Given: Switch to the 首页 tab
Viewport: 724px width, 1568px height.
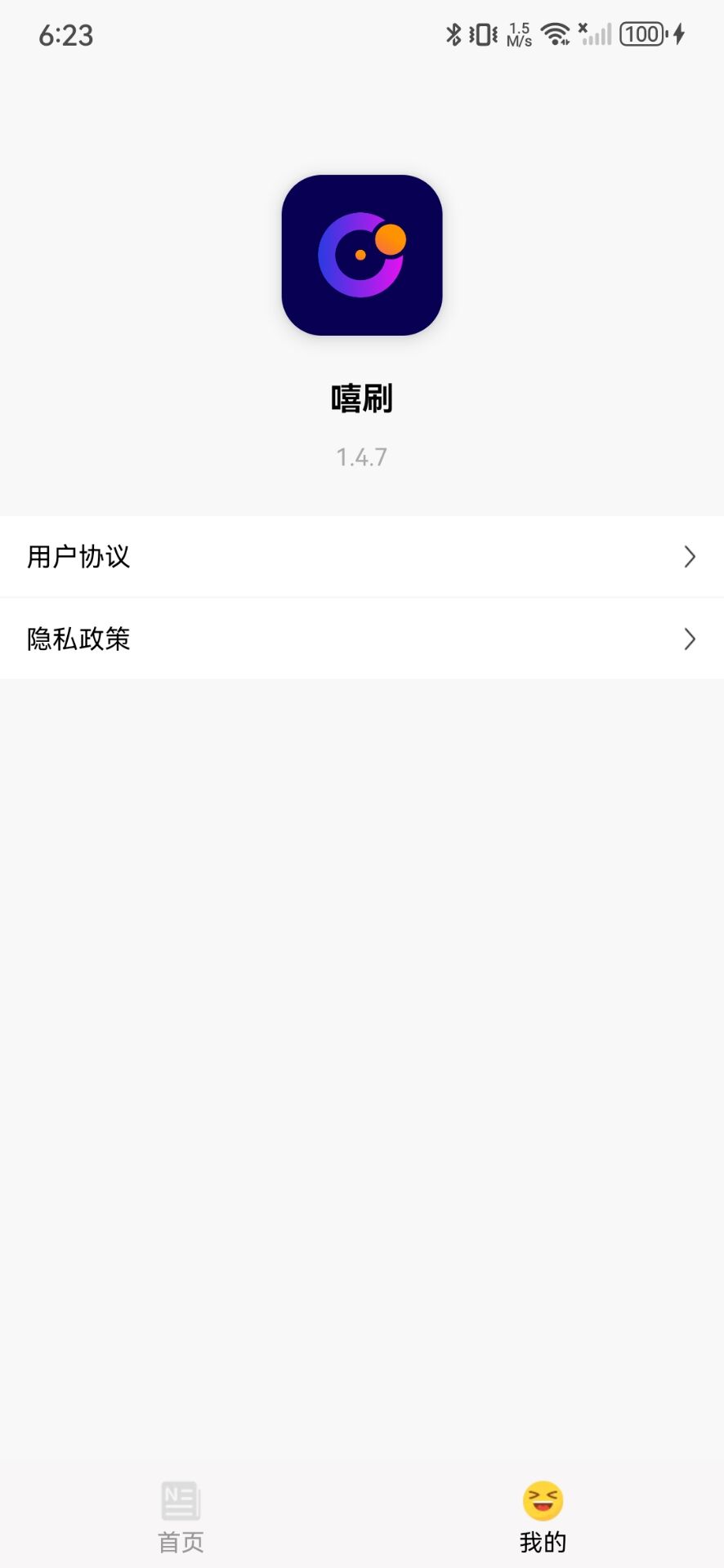Looking at the screenshot, I should coord(181,1517).
